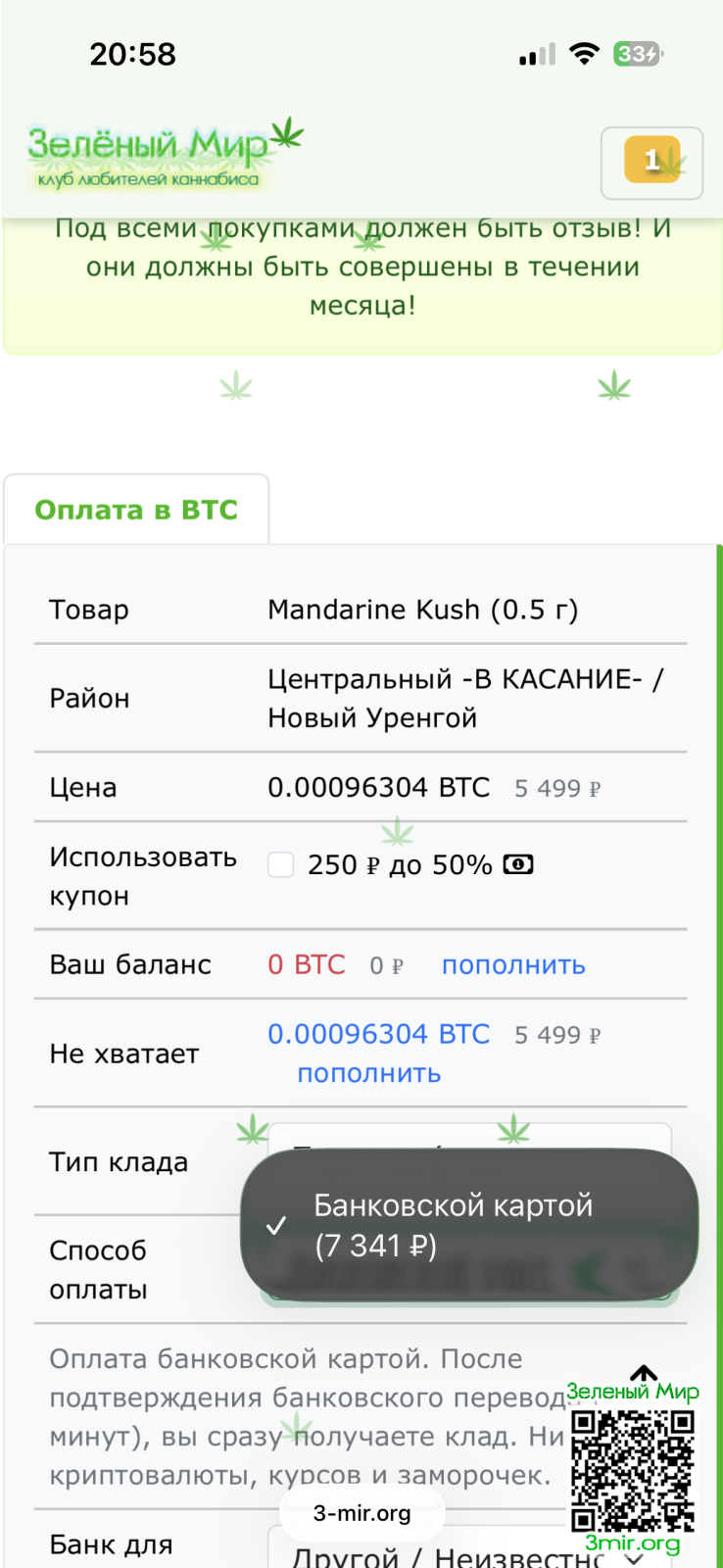This screenshot has width=723, height=1568.
Task: Select the Оплата в BTC tab
Action: 136,510
